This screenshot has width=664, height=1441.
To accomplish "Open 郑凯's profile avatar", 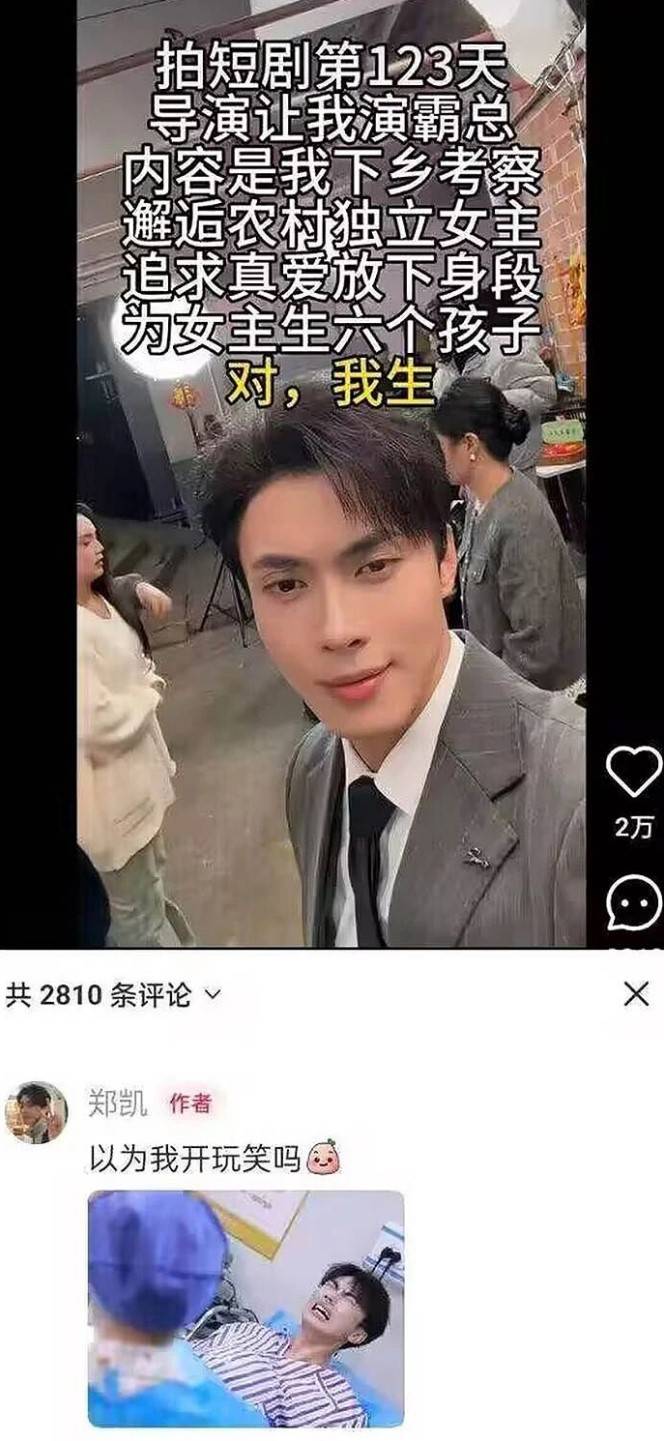I will [36, 1112].
